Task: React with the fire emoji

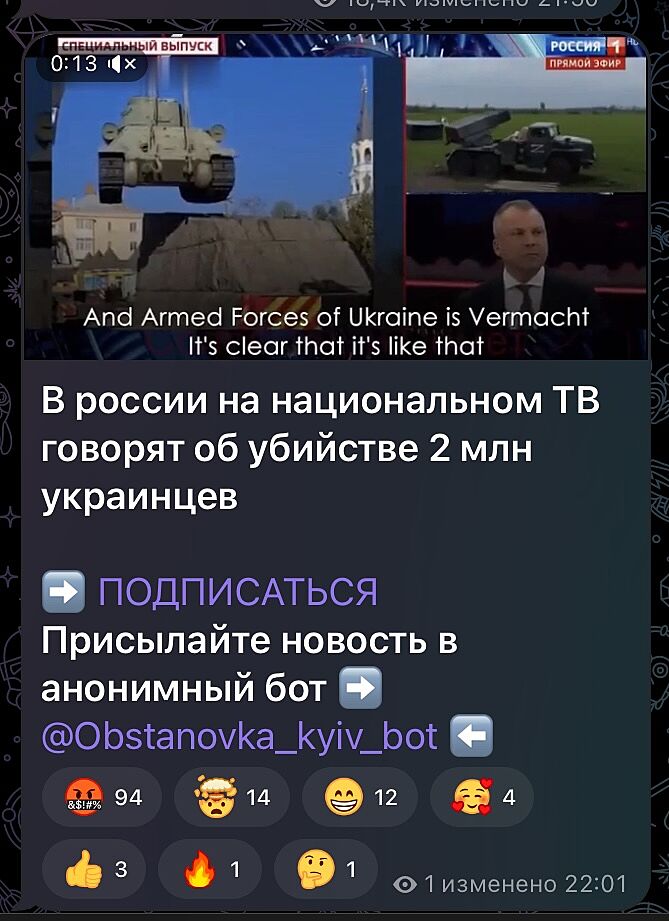Action: (x=209, y=870)
